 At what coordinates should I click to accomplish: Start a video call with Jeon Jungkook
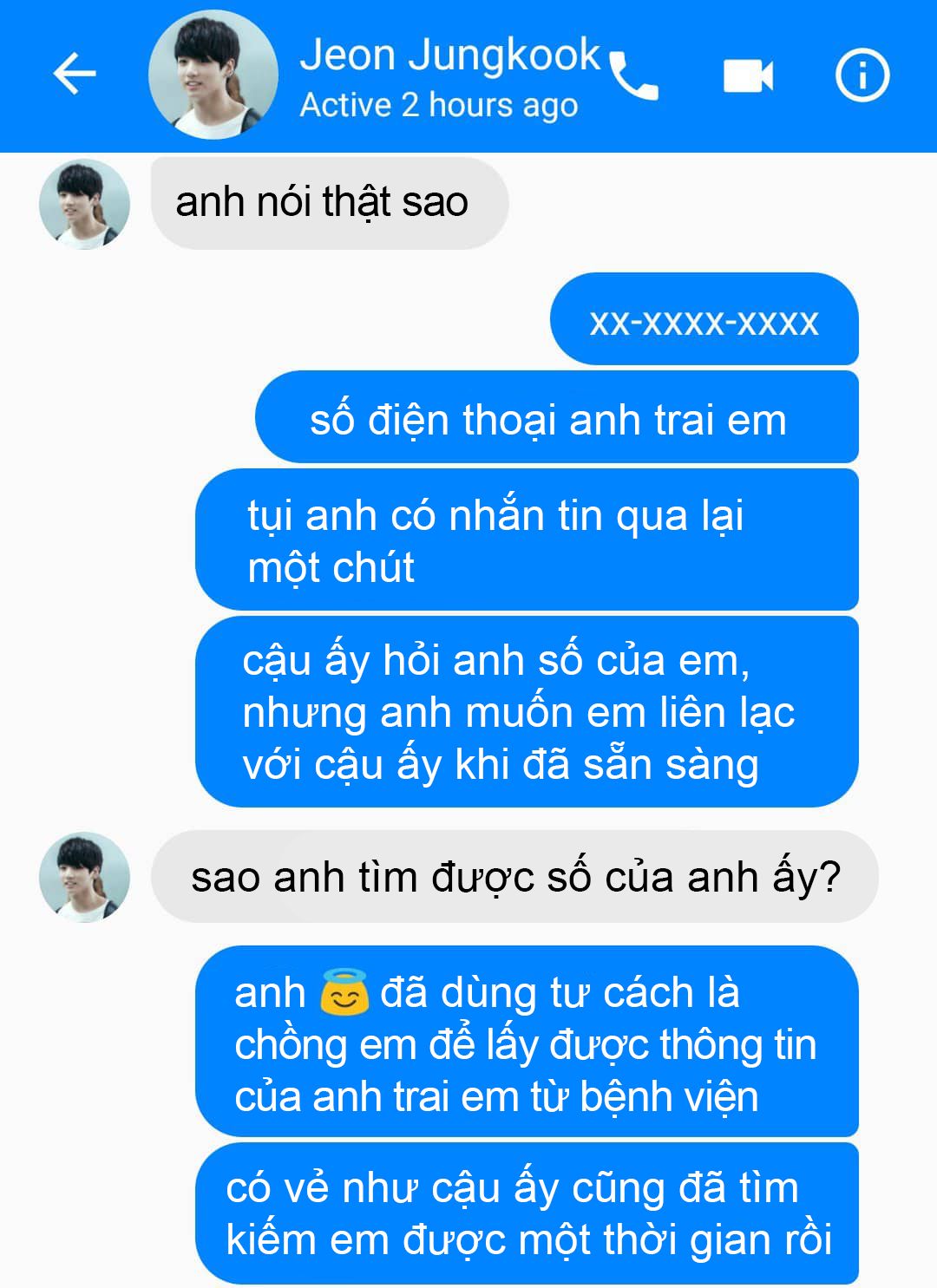pos(747,75)
